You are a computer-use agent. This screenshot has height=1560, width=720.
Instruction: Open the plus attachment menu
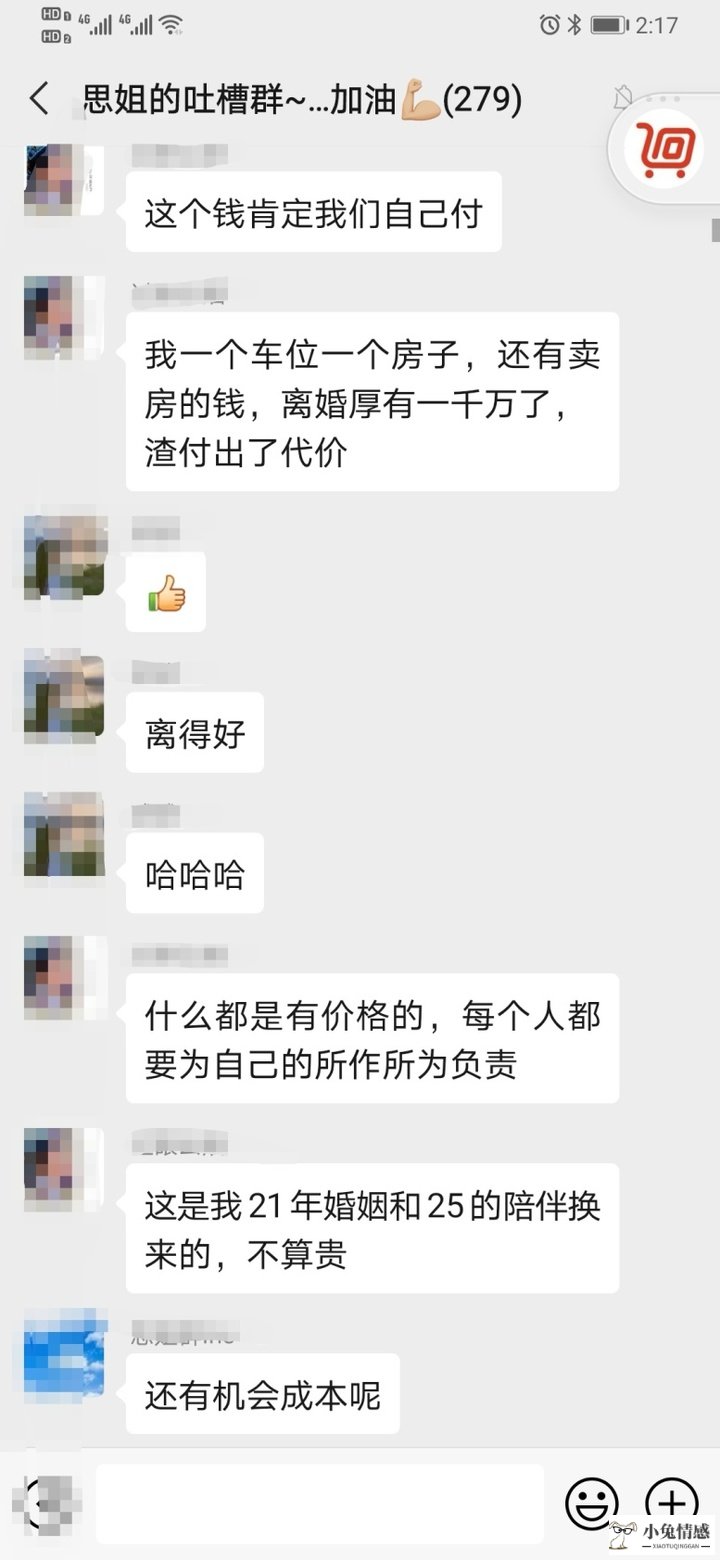click(x=672, y=1503)
